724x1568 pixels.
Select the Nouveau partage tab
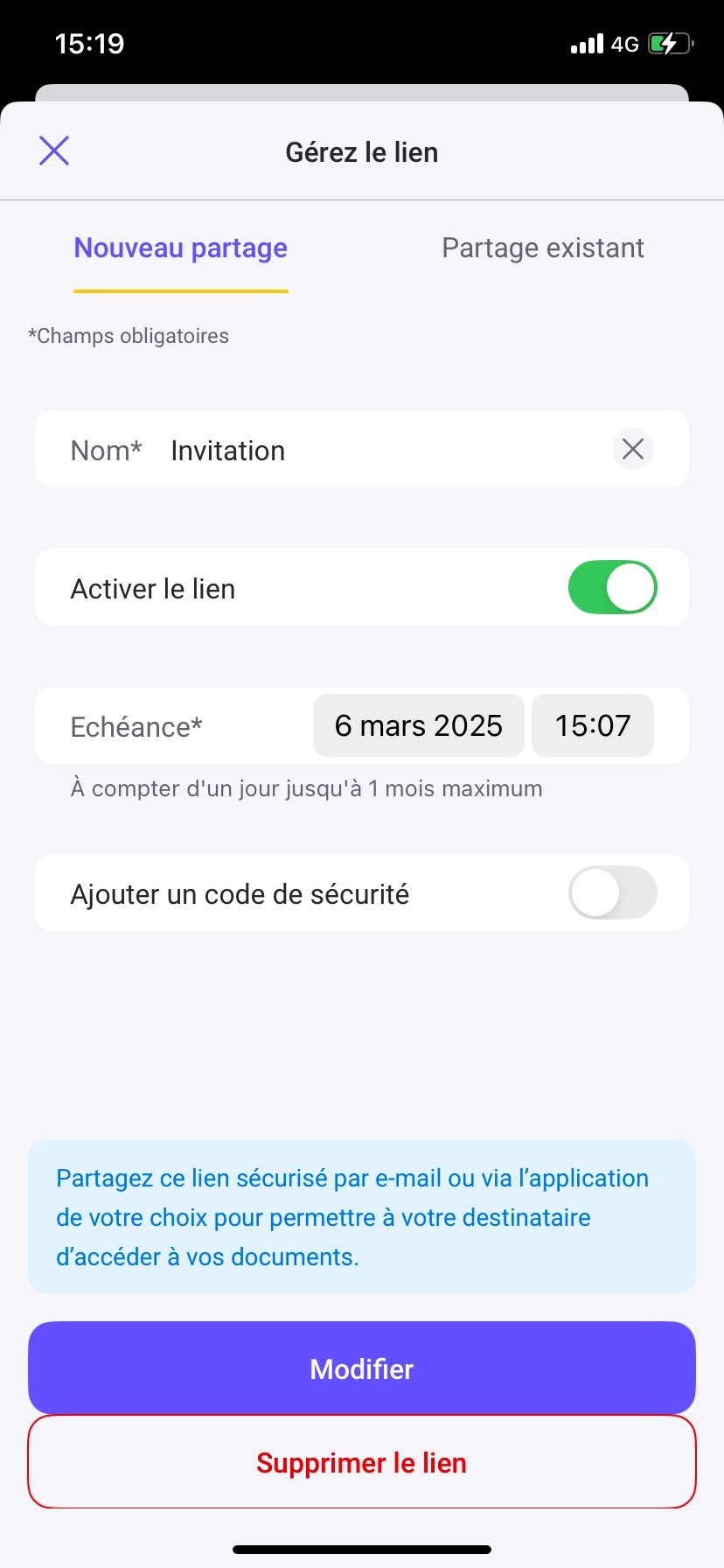[181, 248]
